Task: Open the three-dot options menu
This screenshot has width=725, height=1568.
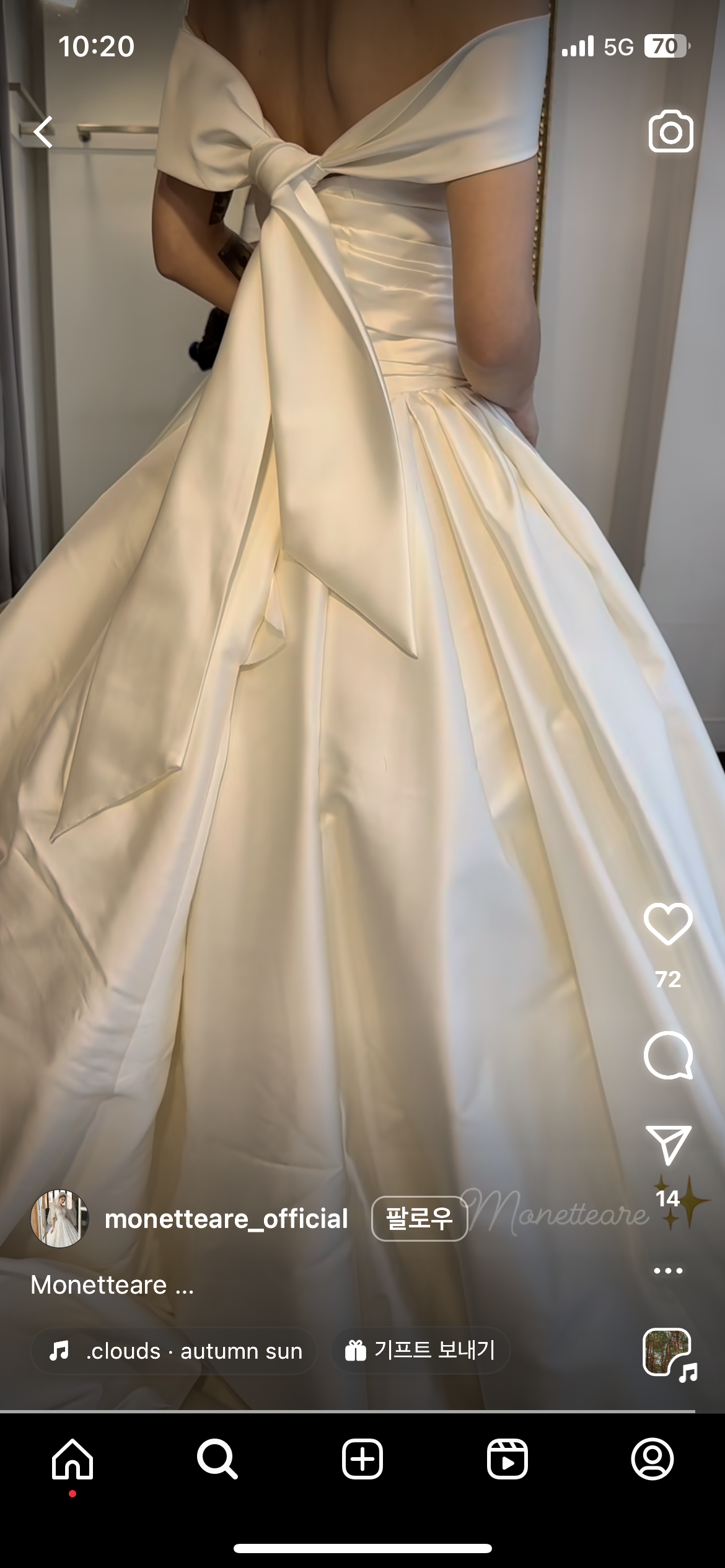Action: (x=668, y=1270)
